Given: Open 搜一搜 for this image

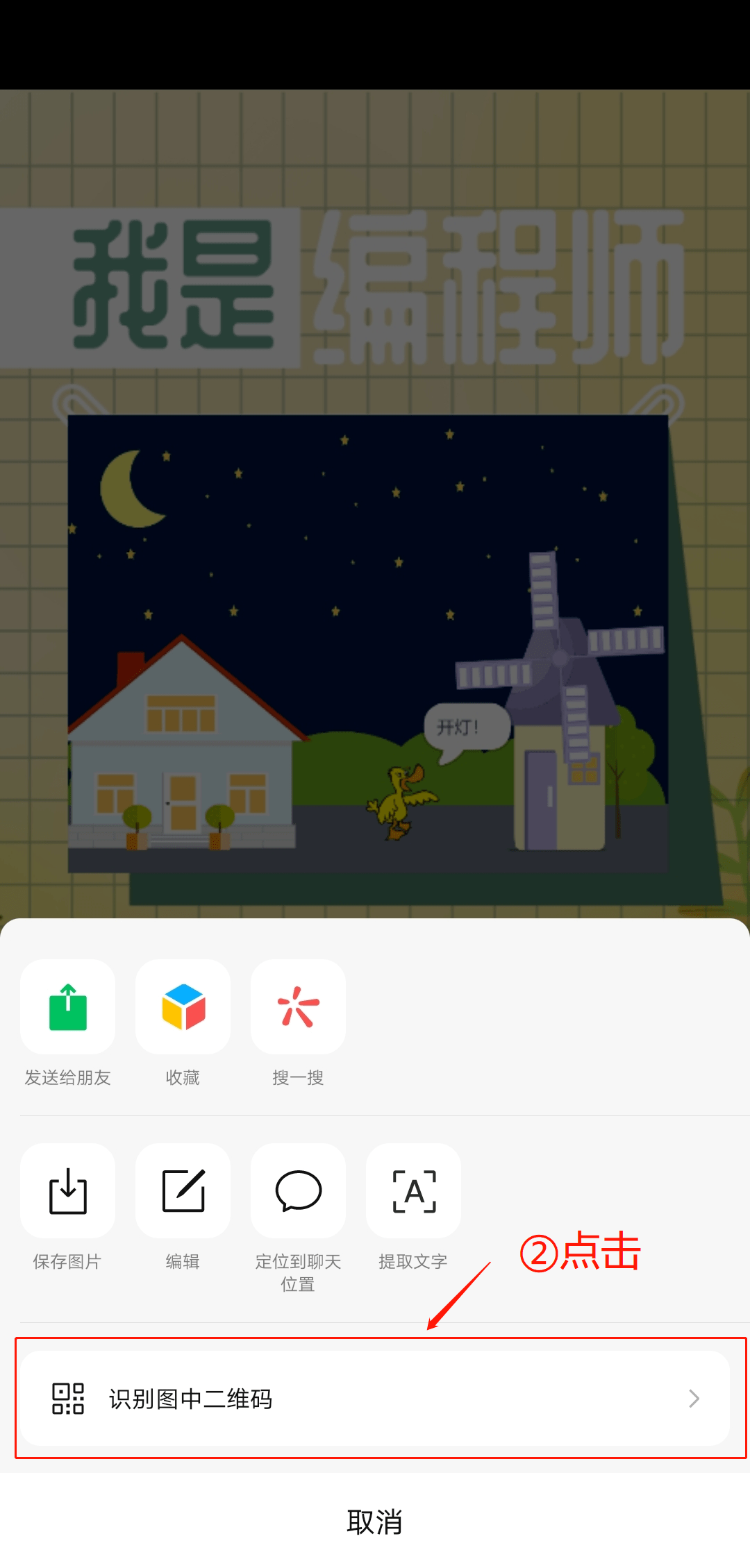Looking at the screenshot, I should pos(299,1007).
